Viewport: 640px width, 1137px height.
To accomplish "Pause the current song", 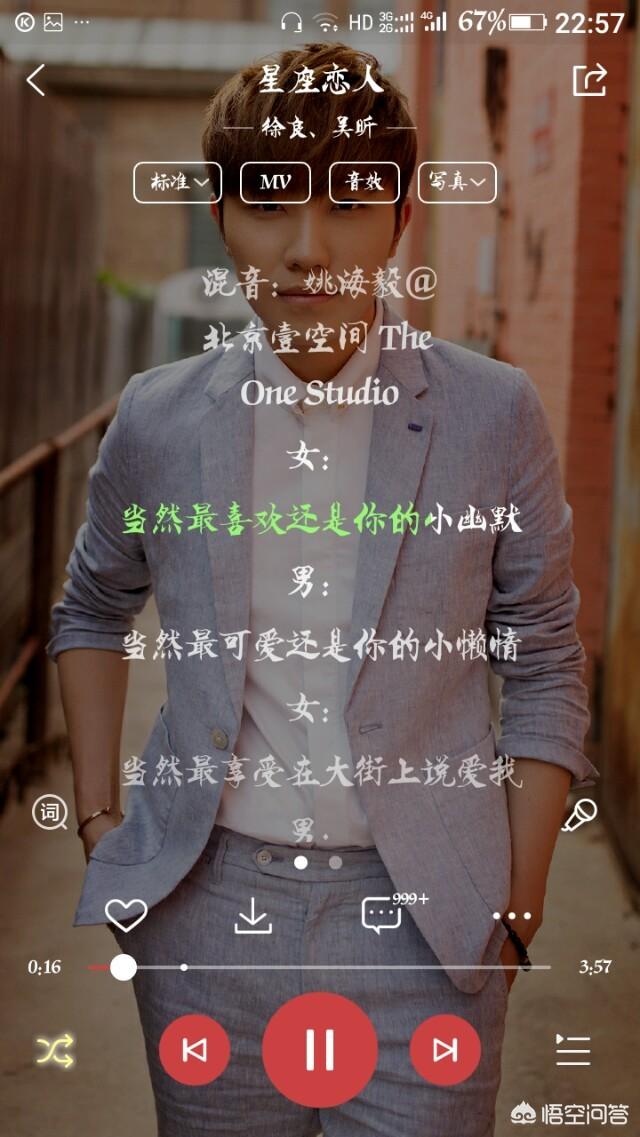I will pyautogui.click(x=320, y=1049).
